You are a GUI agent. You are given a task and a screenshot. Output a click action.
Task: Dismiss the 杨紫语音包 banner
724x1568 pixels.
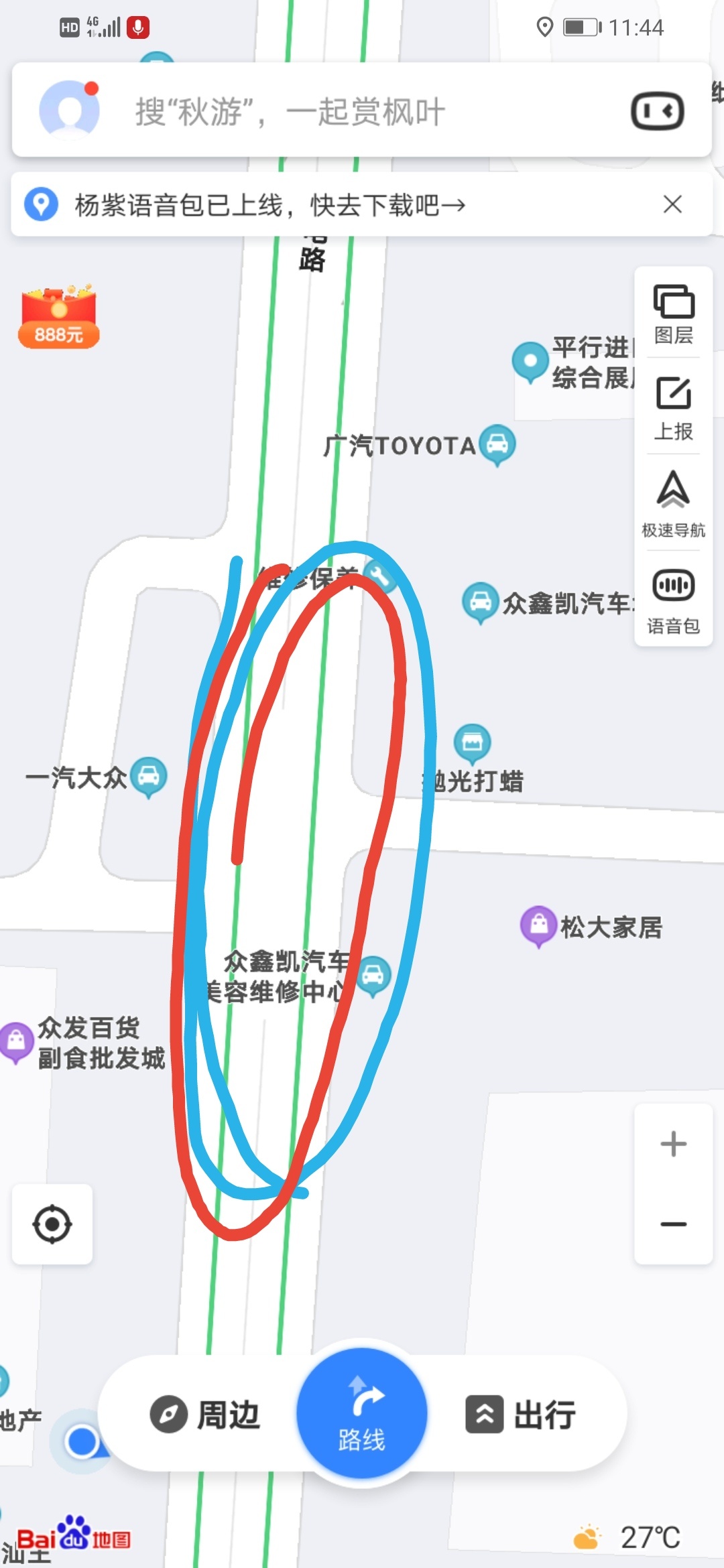click(672, 204)
